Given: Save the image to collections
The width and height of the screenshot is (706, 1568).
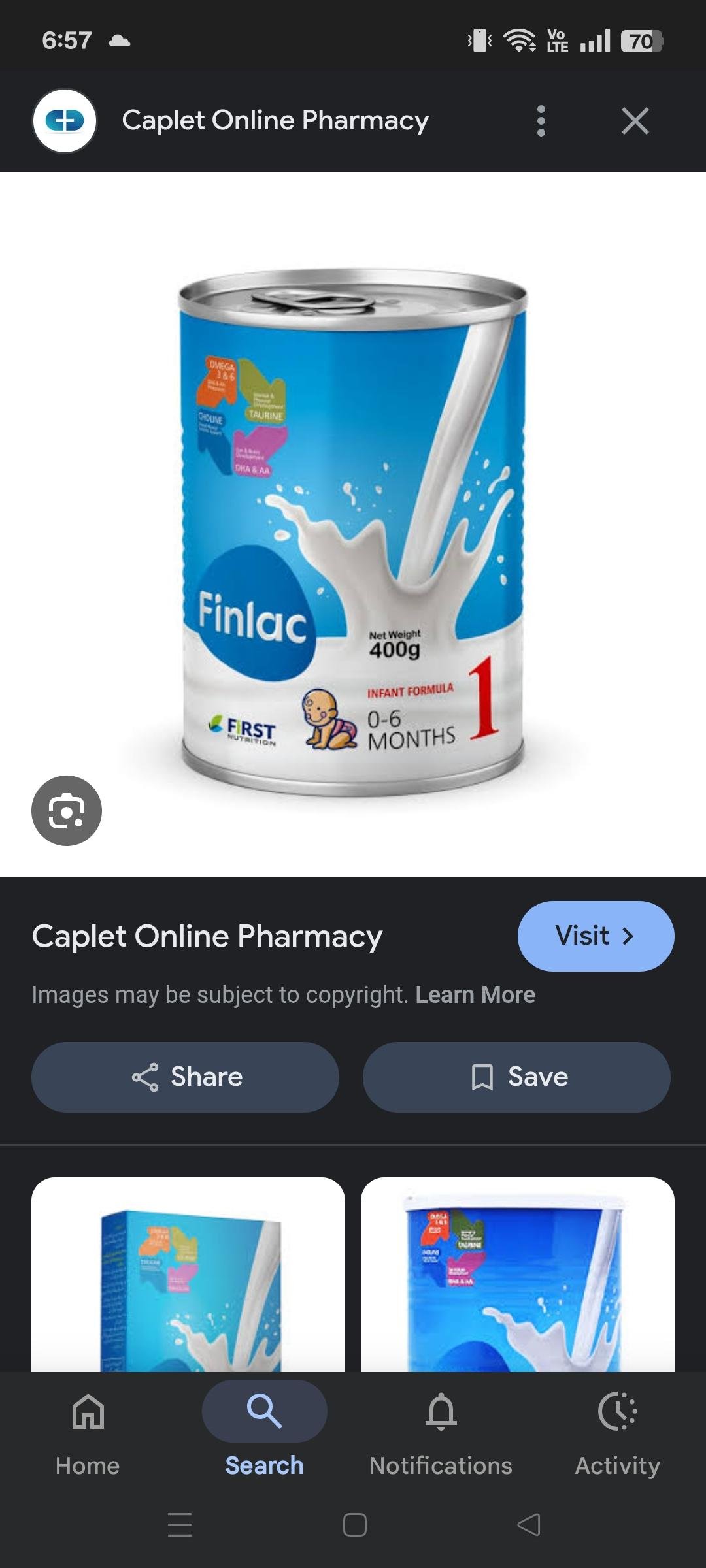Looking at the screenshot, I should pyautogui.click(x=516, y=1077).
